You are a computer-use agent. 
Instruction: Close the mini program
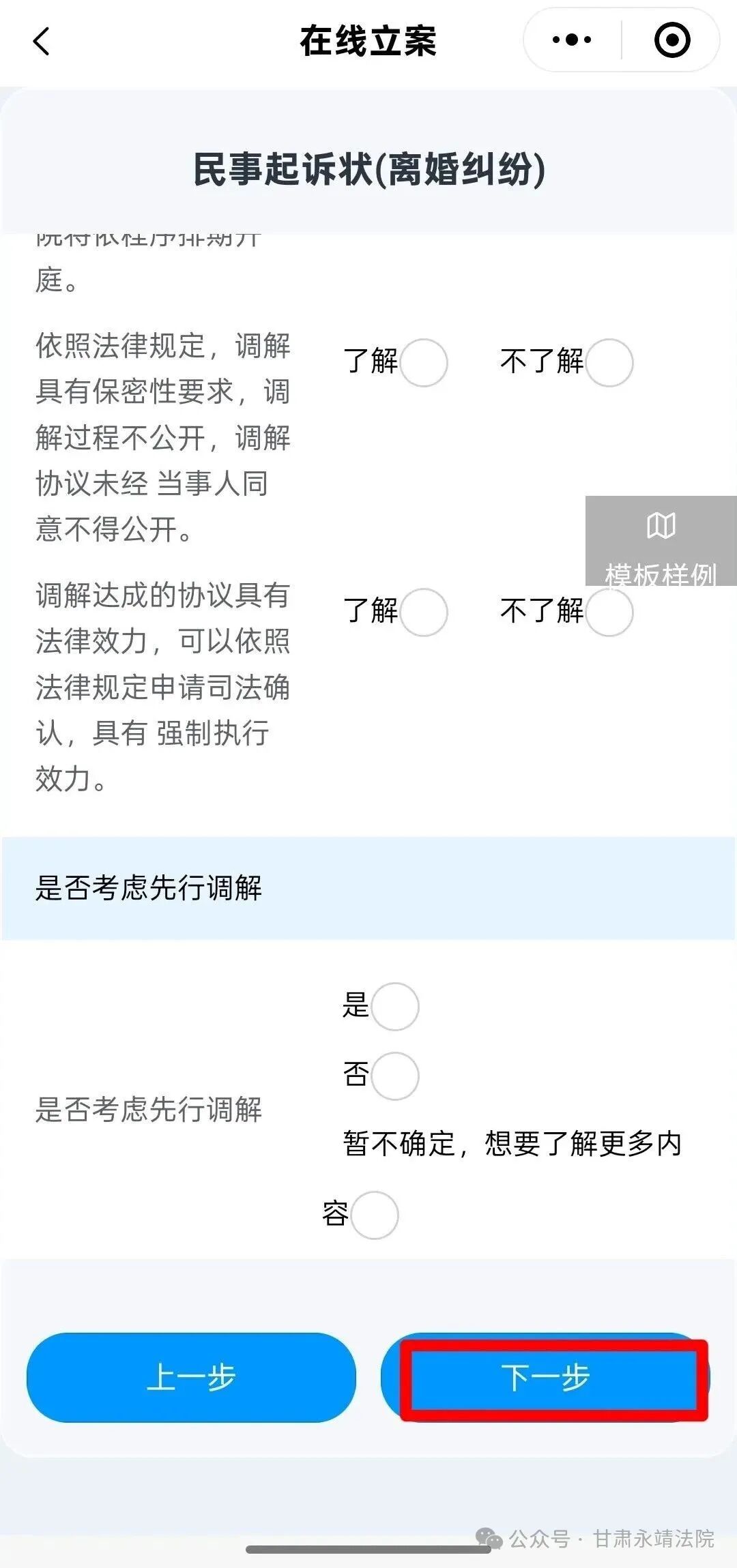point(671,40)
